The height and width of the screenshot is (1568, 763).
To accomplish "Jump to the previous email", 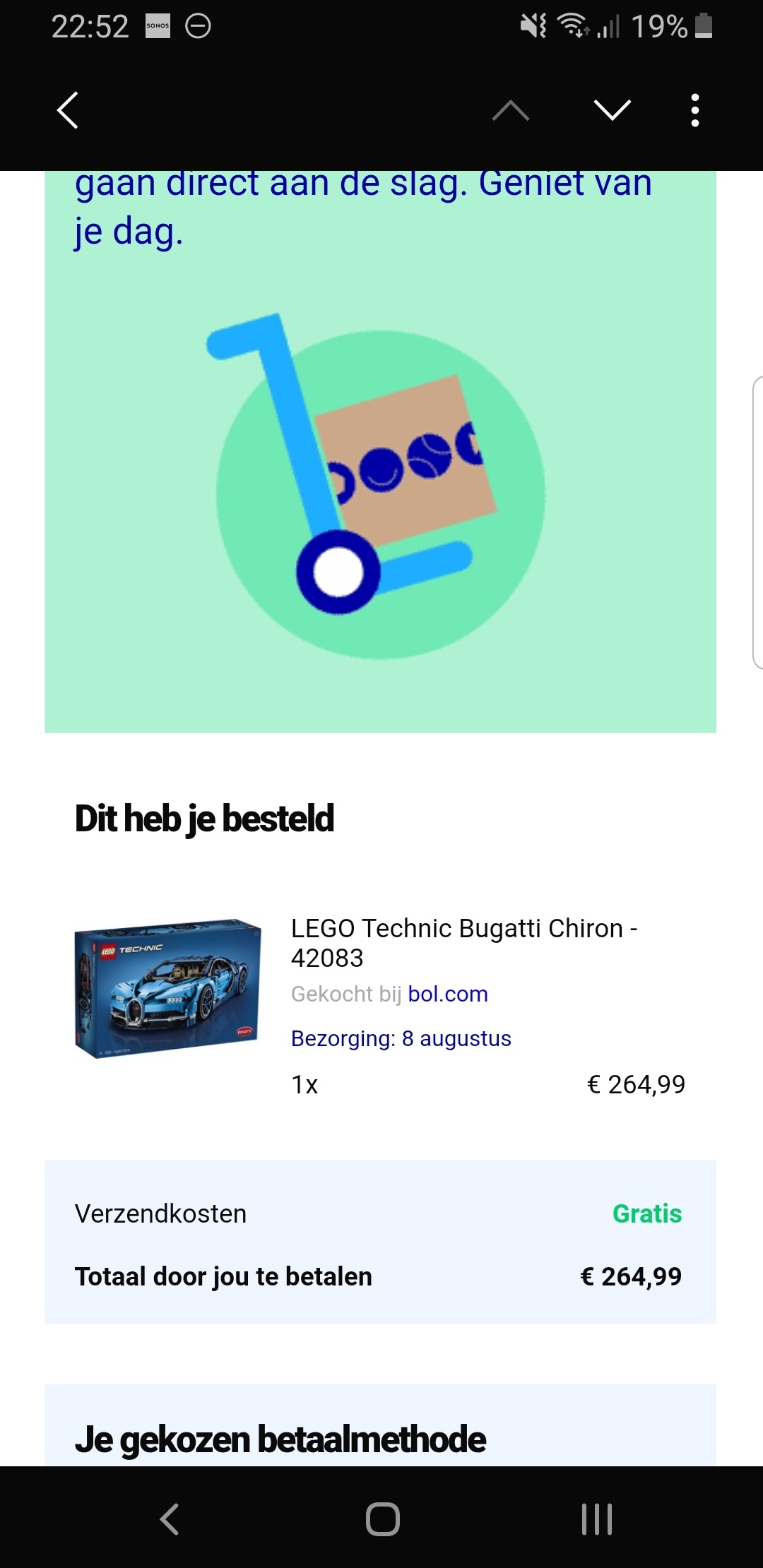I will coord(511,111).
